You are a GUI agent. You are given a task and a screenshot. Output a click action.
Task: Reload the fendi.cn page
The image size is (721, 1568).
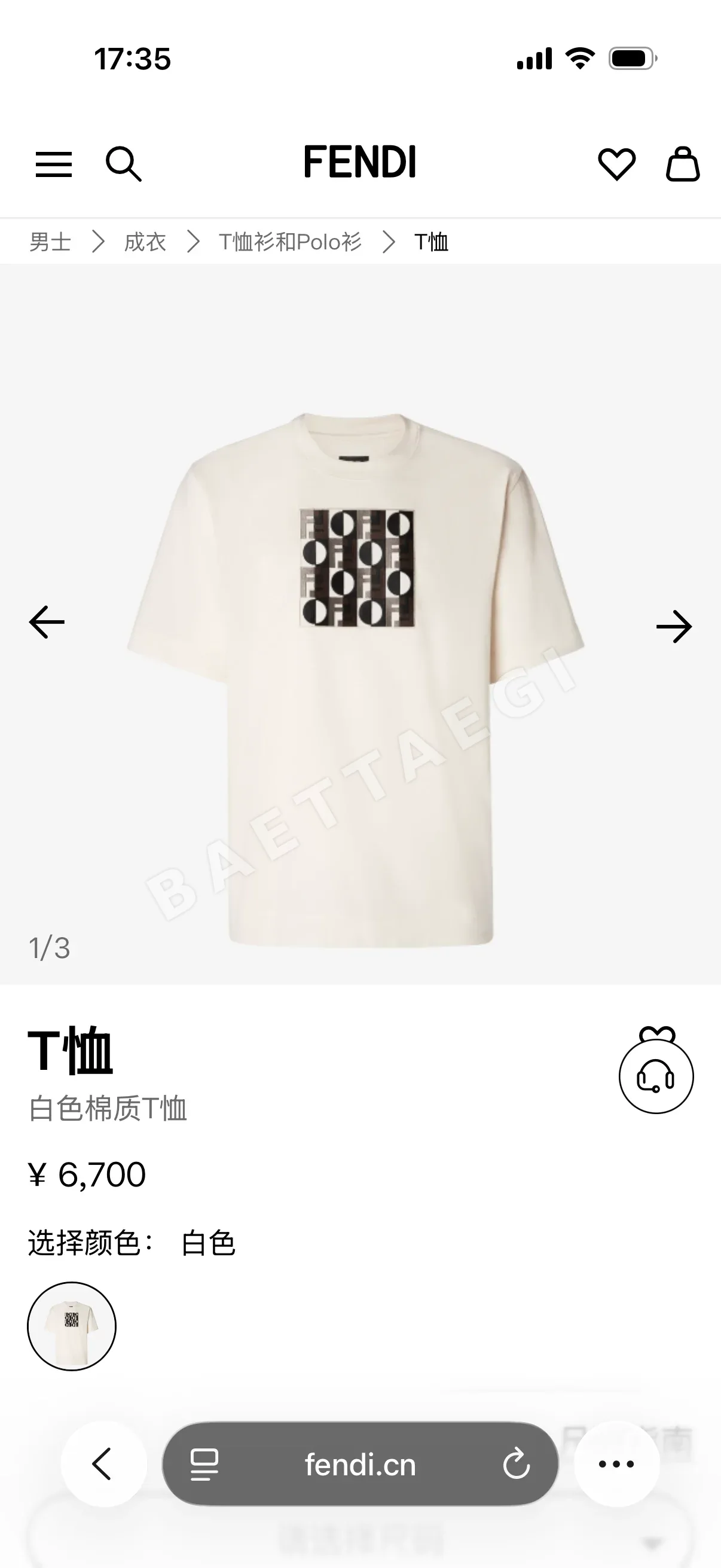pos(517,1464)
